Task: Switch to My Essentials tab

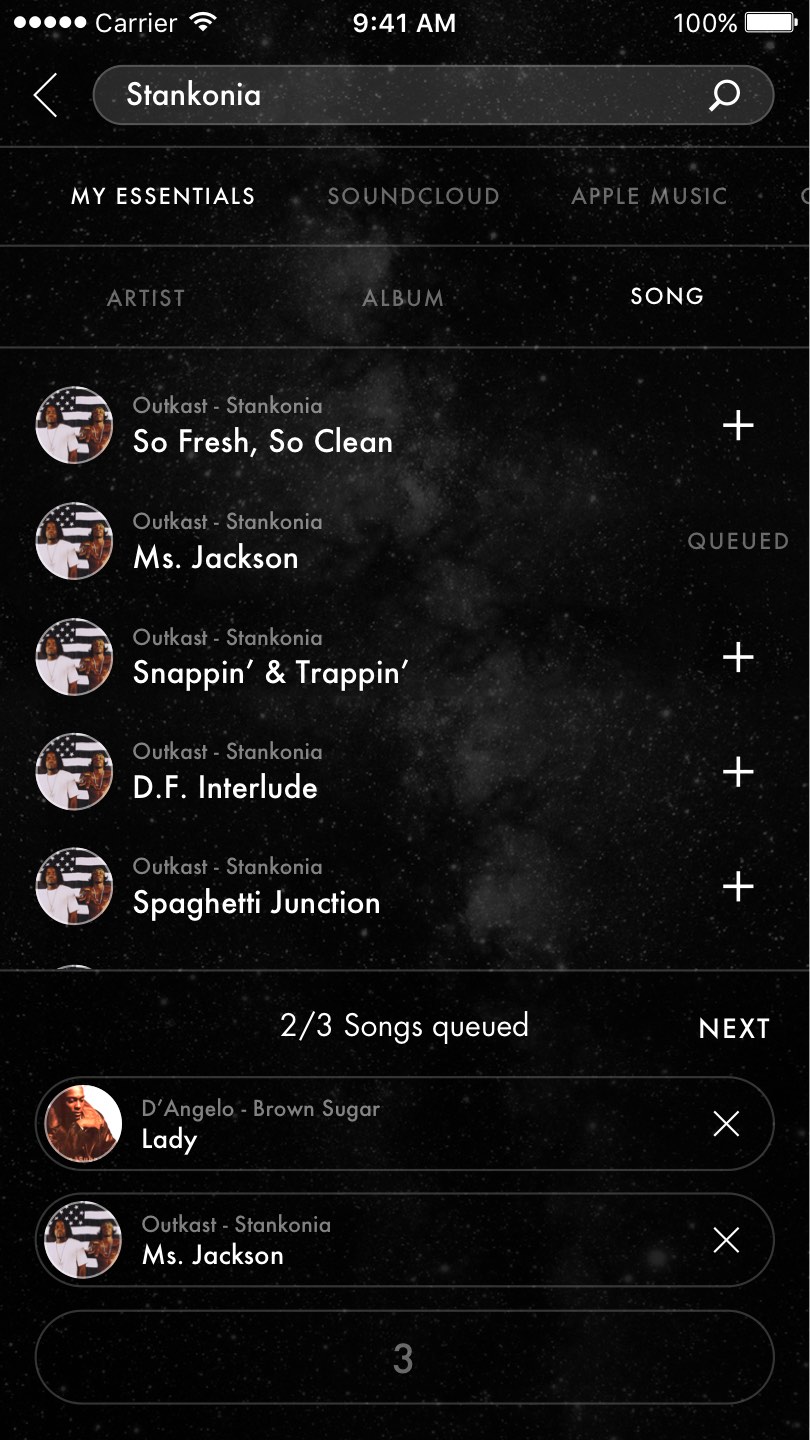Action: [x=163, y=197]
